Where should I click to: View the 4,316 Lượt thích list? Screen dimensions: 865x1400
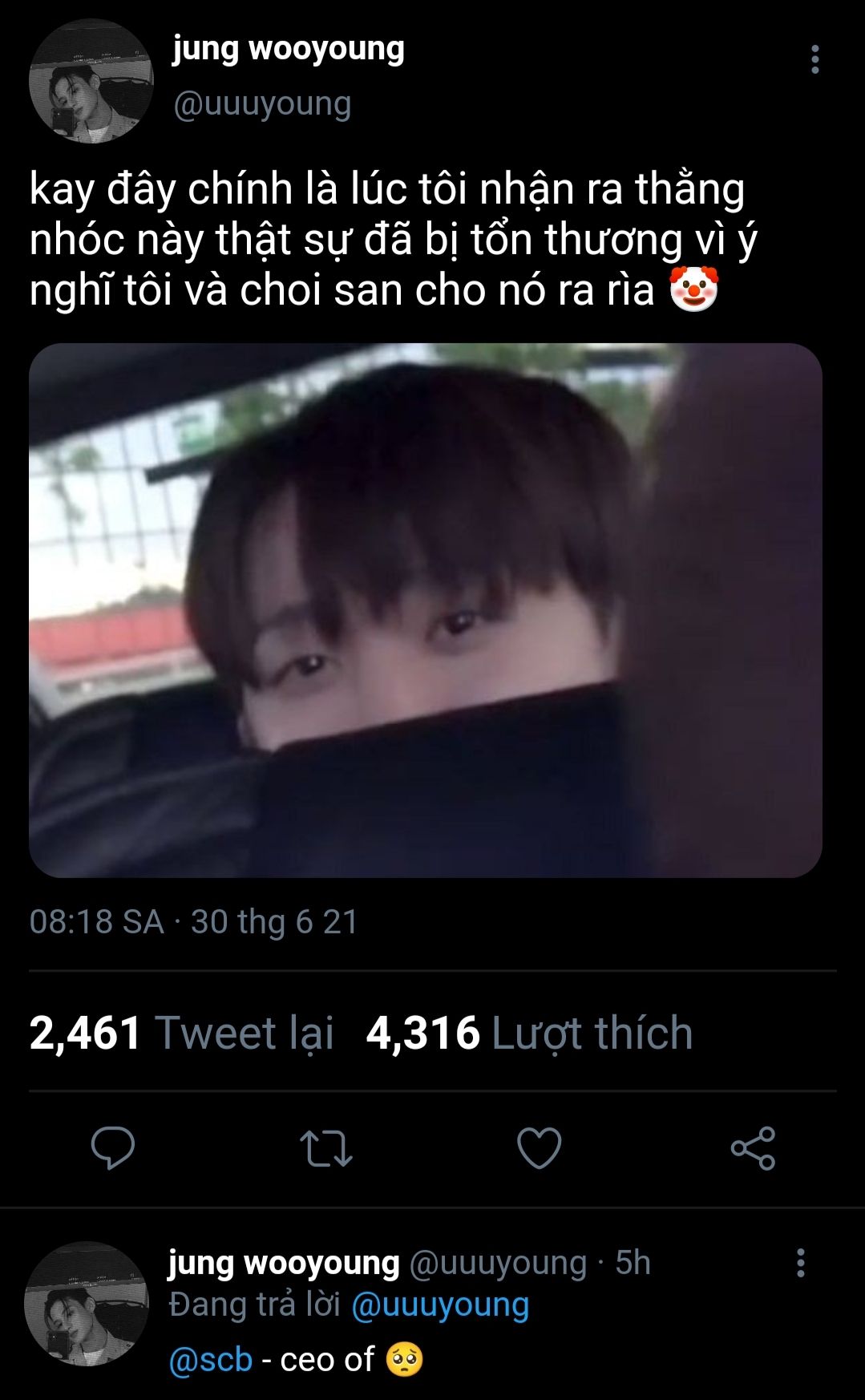(x=529, y=1032)
